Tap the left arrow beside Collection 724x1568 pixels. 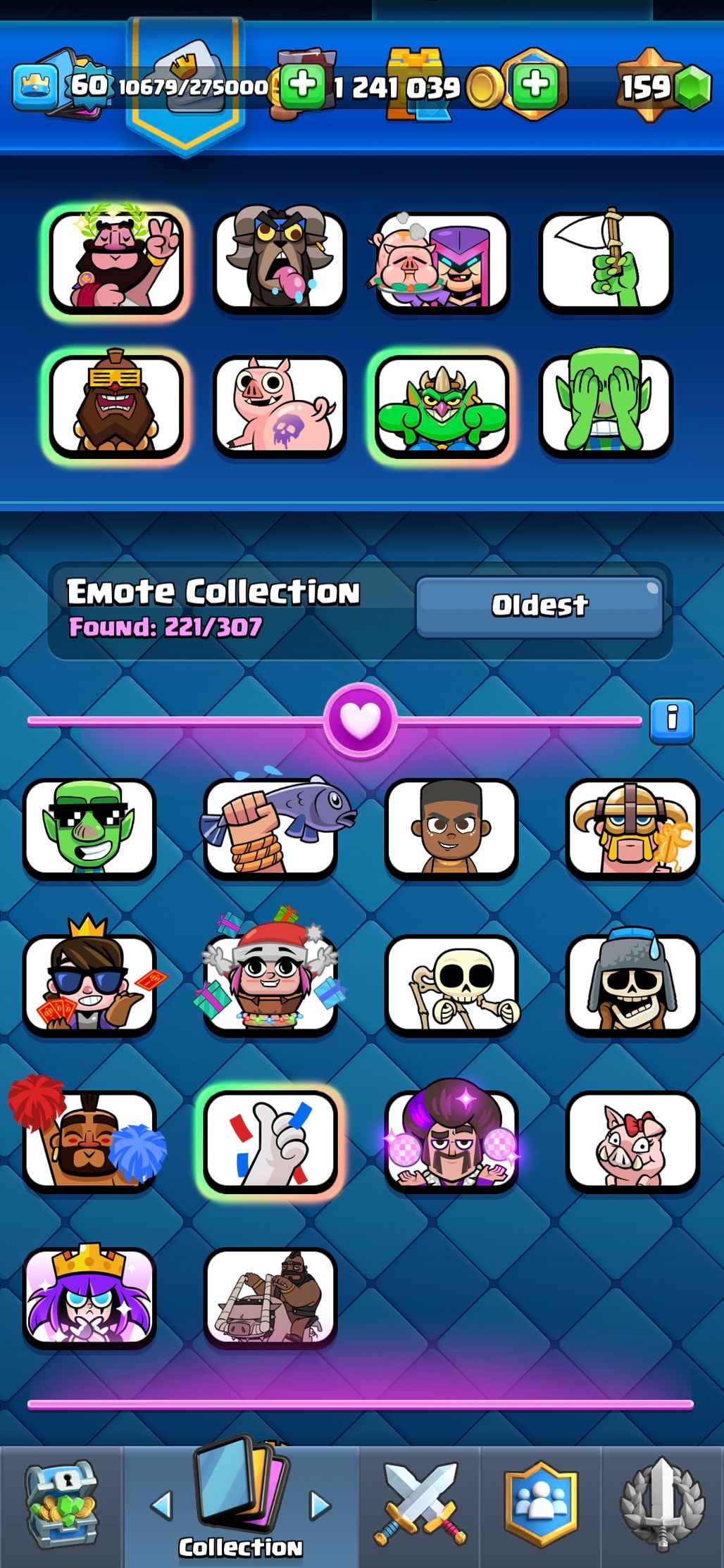[162, 1505]
